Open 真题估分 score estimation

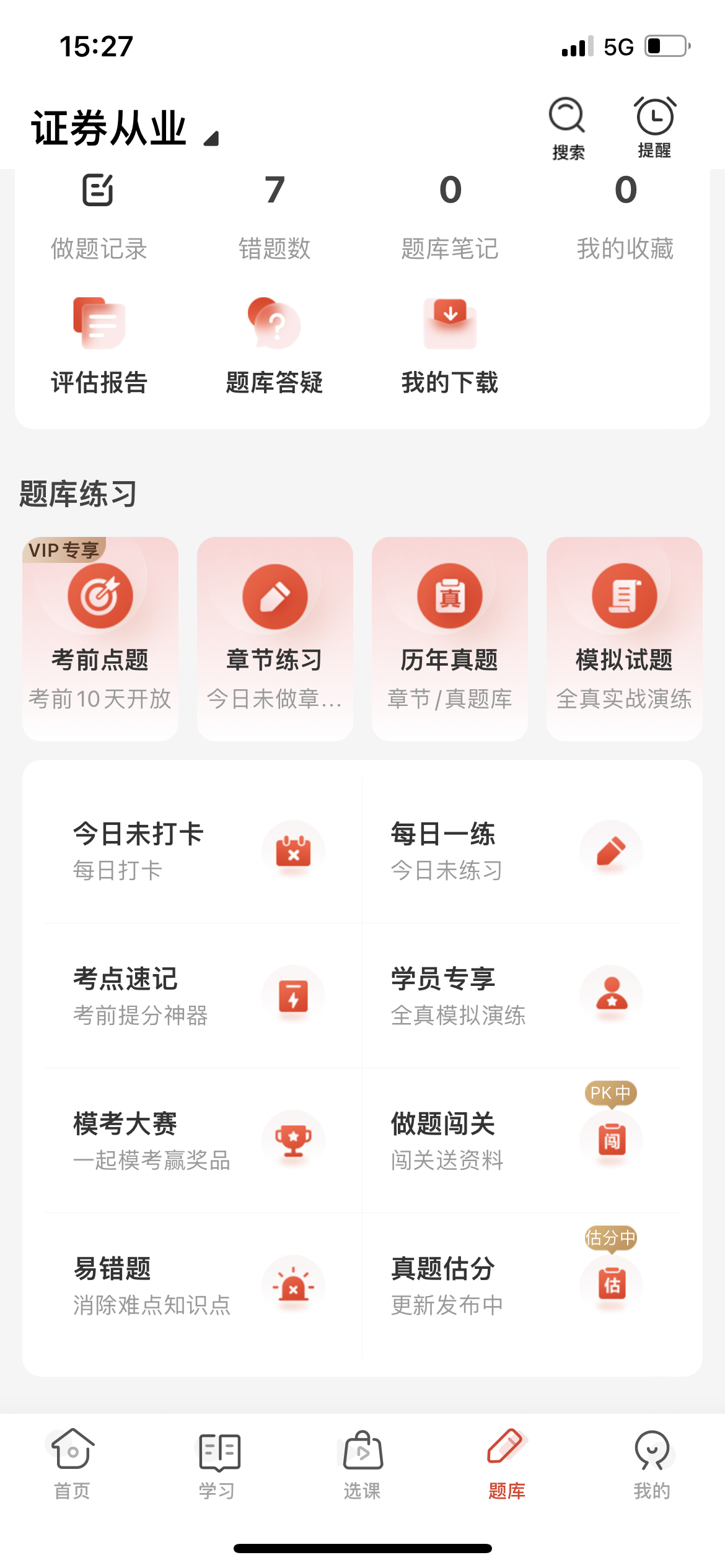coord(522,1285)
